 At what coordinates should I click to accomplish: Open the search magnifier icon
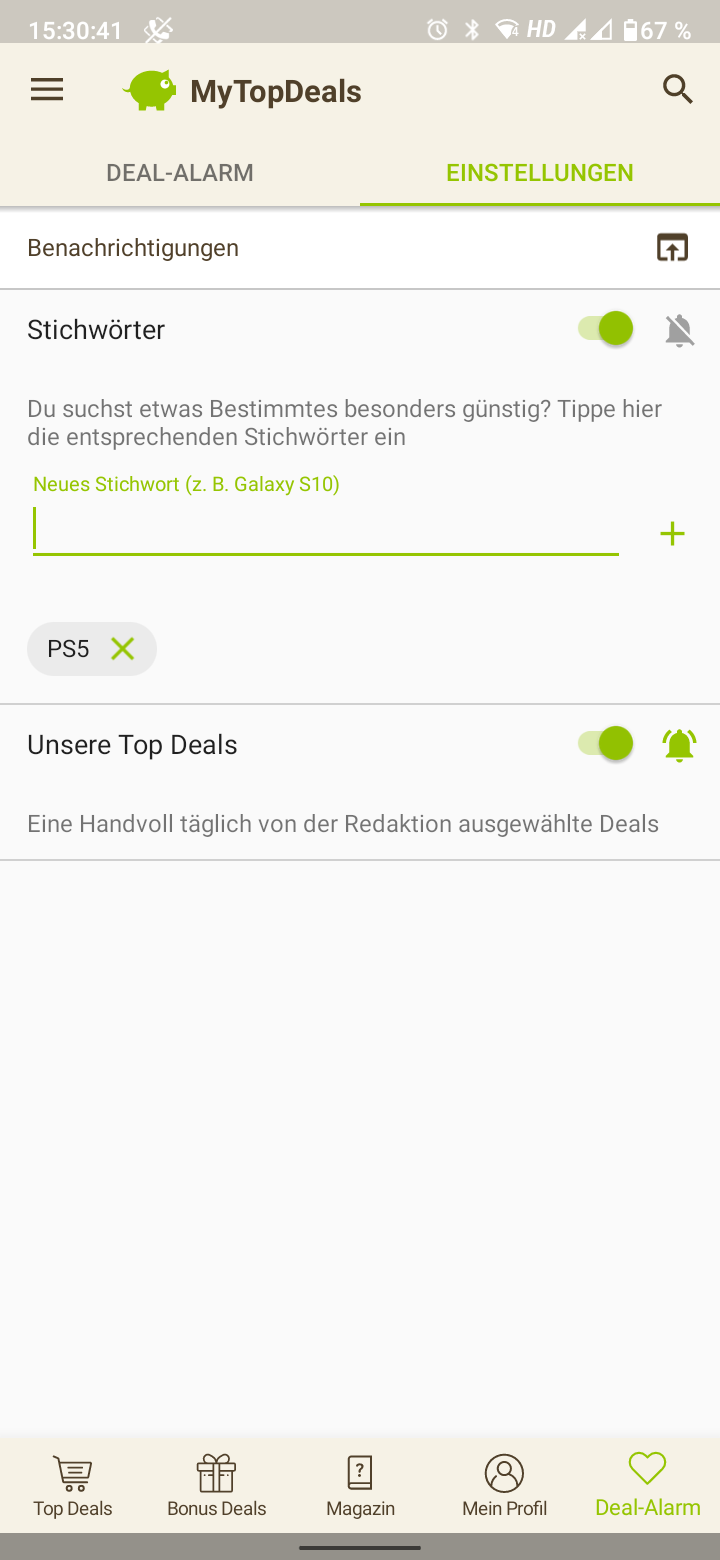tap(678, 90)
